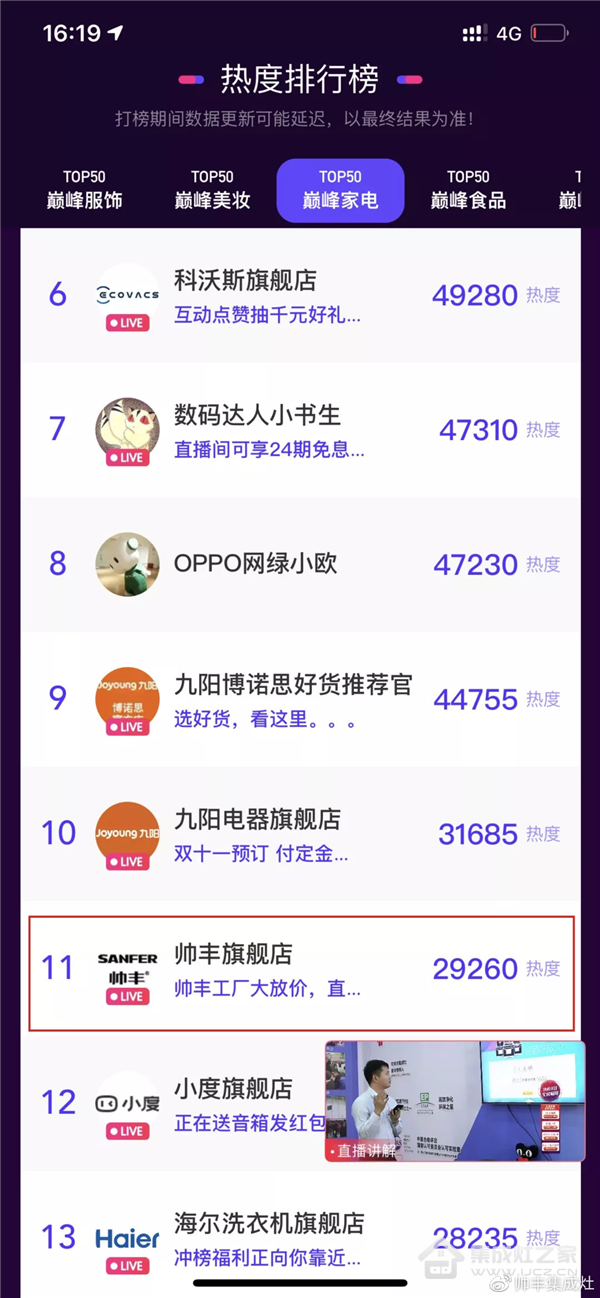
Task: Switch to the 巅峰美妆 tab
Action: 212,190
